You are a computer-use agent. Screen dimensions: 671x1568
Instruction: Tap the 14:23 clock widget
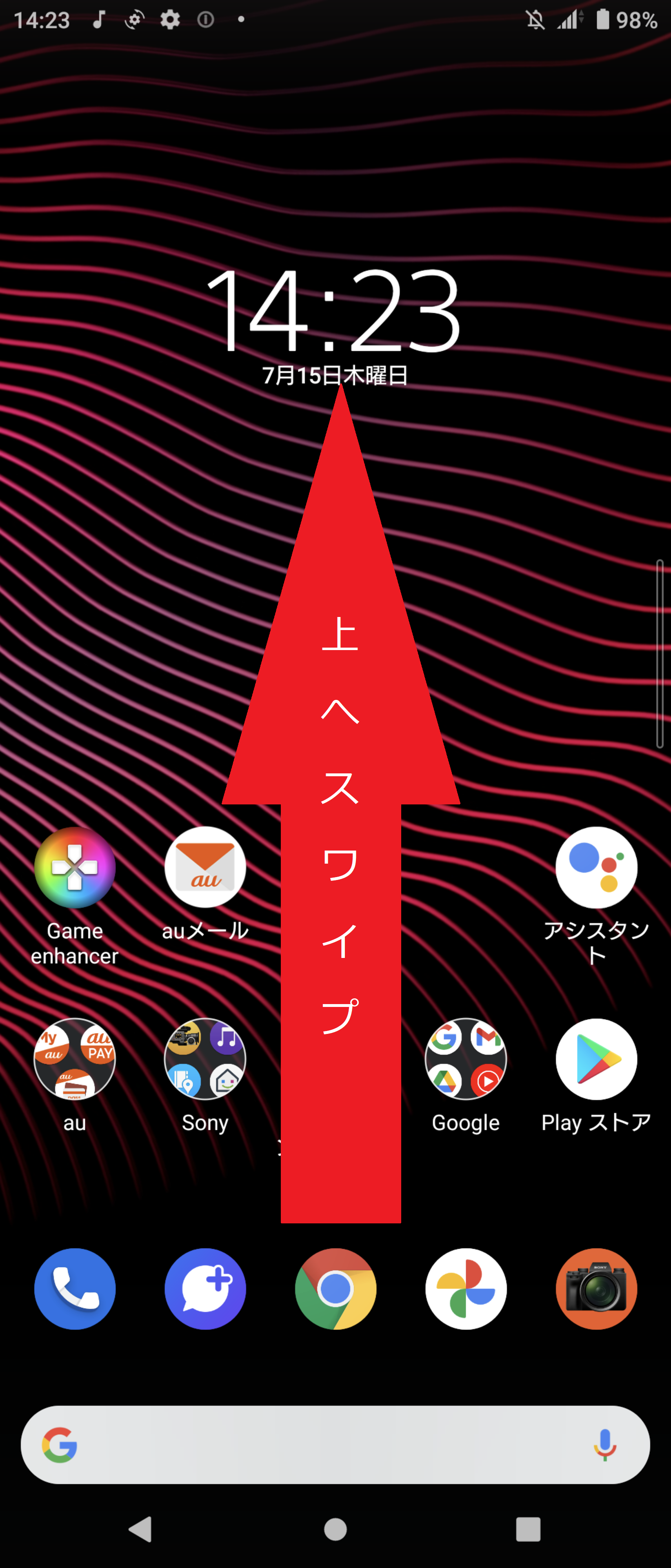click(335, 314)
